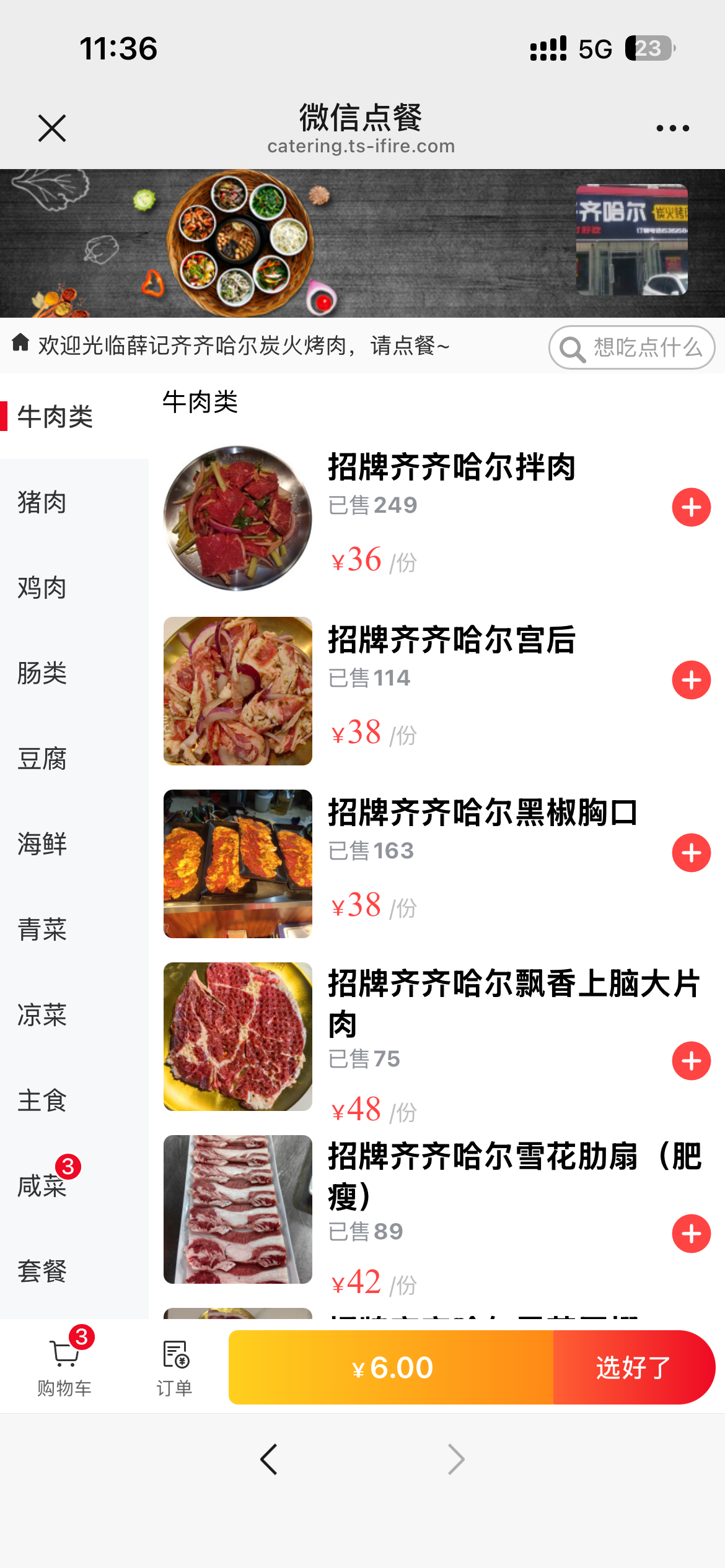This screenshot has height=1568, width=725.
Task: Add 招牌齐齐哈尔雪花肋扇 to the cart
Action: coord(691,1234)
